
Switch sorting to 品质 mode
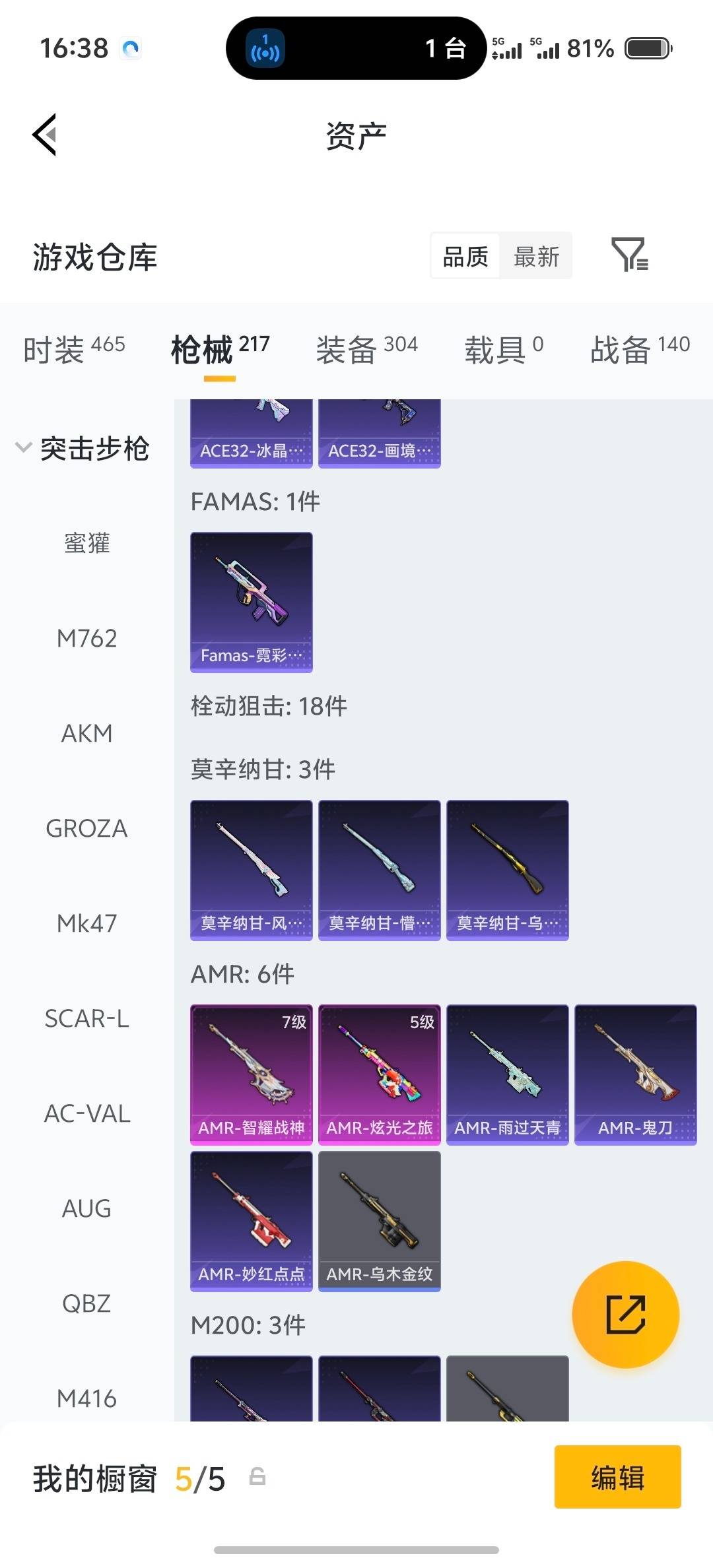(464, 256)
